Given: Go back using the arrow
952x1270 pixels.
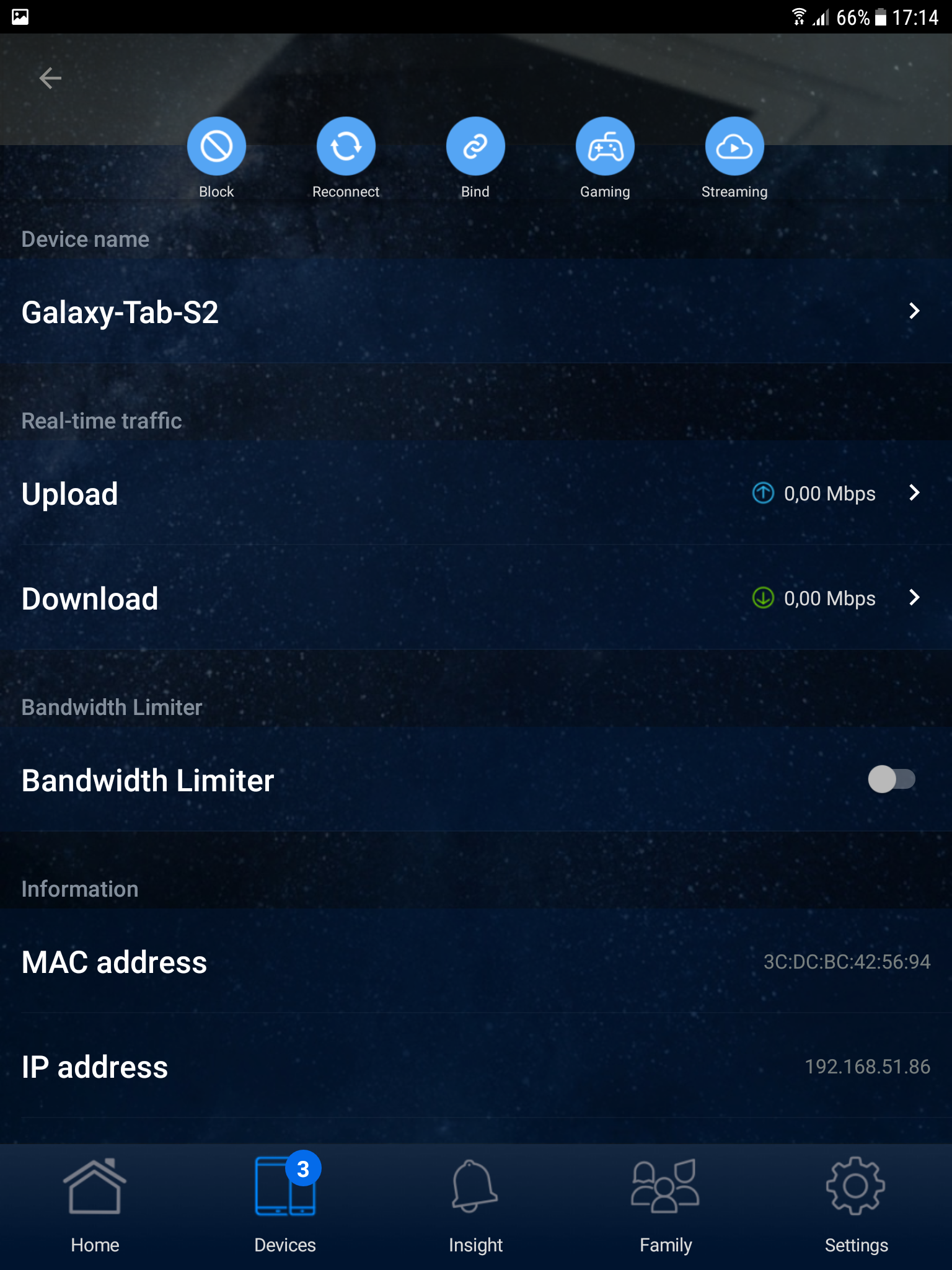Looking at the screenshot, I should click(x=50, y=78).
